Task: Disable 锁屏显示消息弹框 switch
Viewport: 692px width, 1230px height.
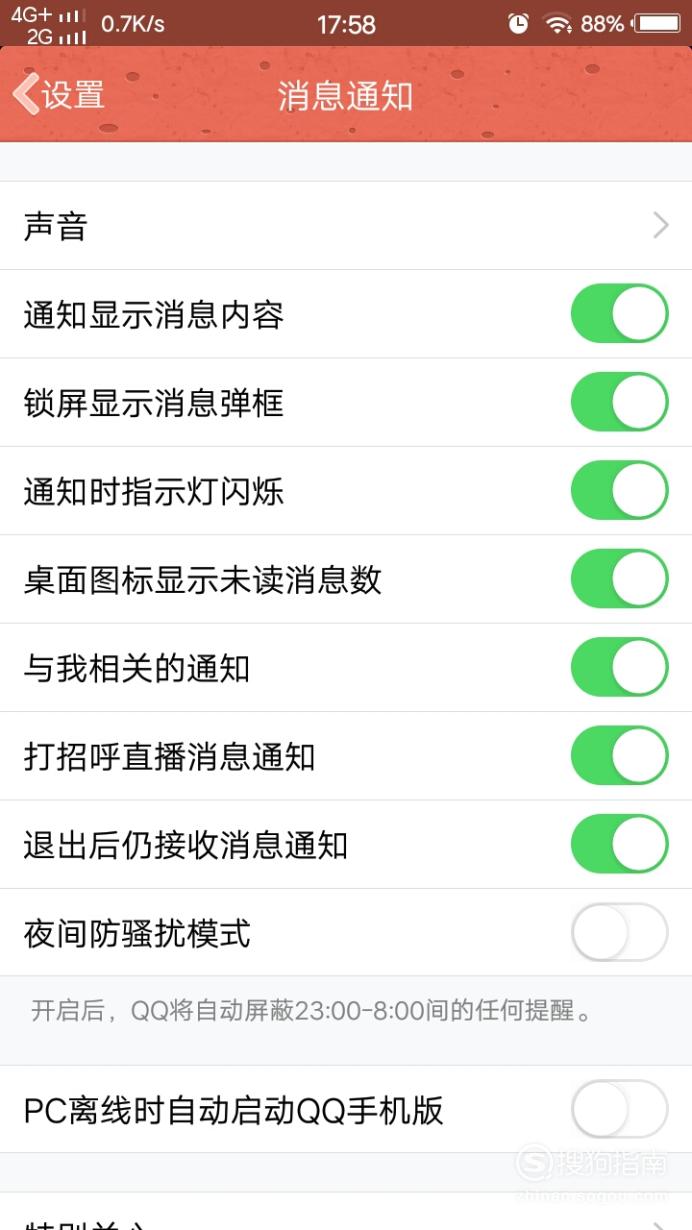Action: pos(619,402)
